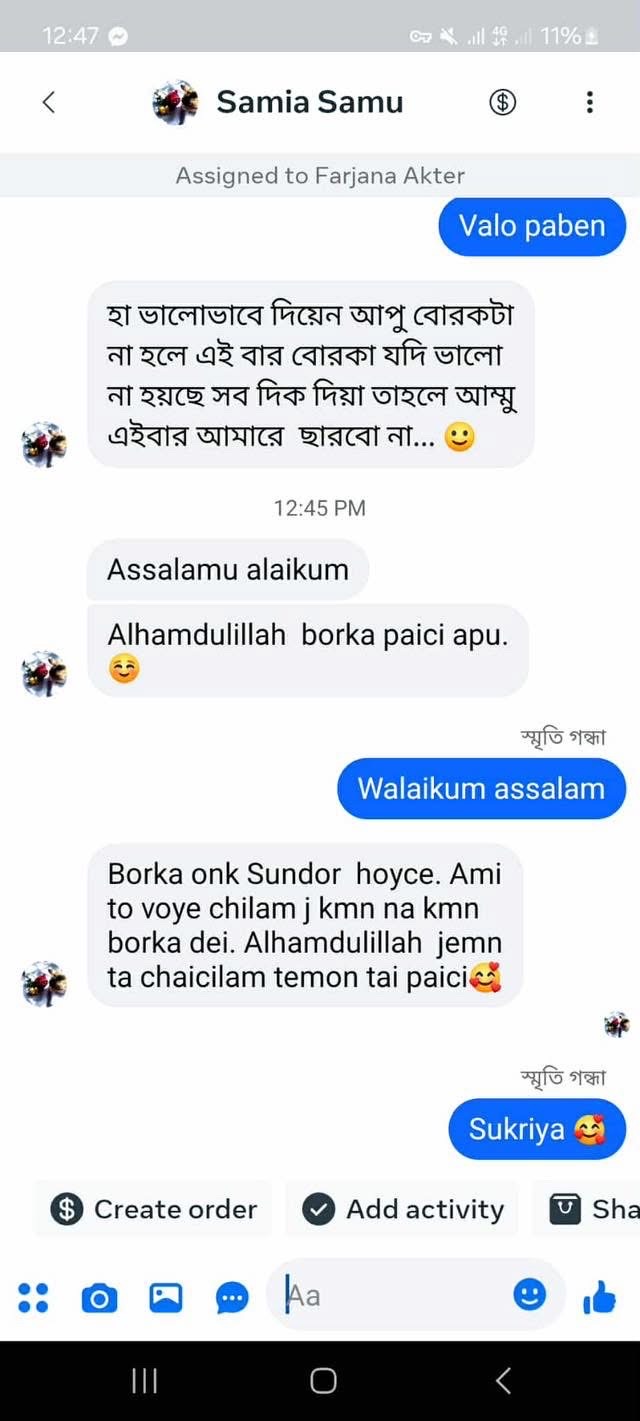This screenshot has height=1421, width=640.
Task: Open the emoji picker in message field
Action: click(529, 1295)
